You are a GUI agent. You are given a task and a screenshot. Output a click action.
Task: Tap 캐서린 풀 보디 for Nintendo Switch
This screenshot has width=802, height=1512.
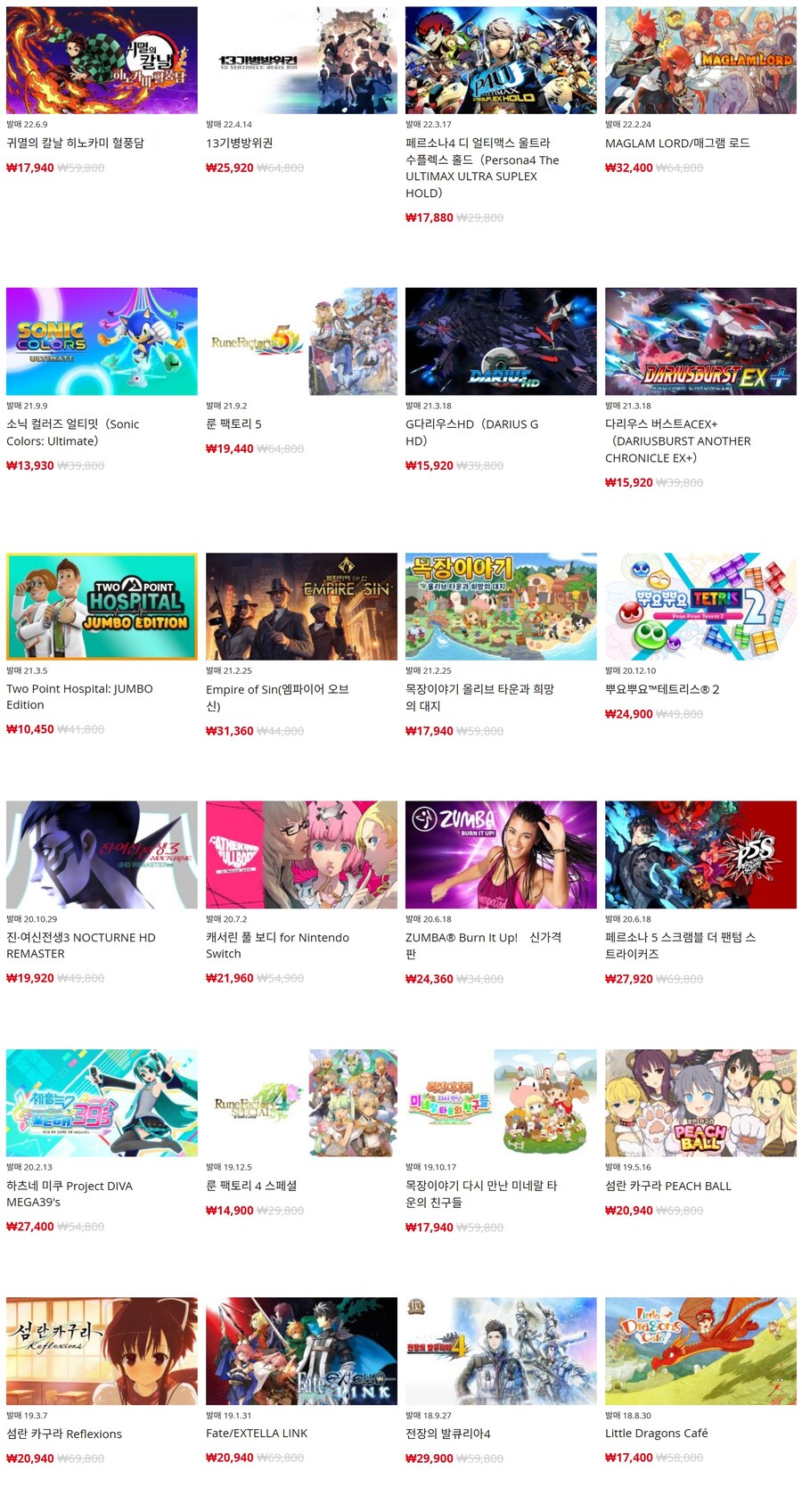click(x=301, y=854)
